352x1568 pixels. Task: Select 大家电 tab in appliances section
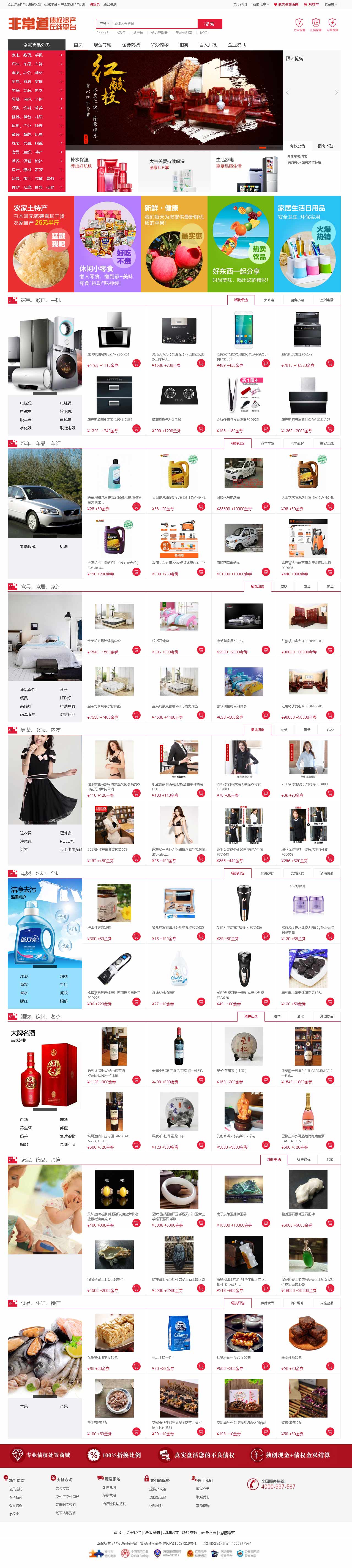(x=269, y=300)
